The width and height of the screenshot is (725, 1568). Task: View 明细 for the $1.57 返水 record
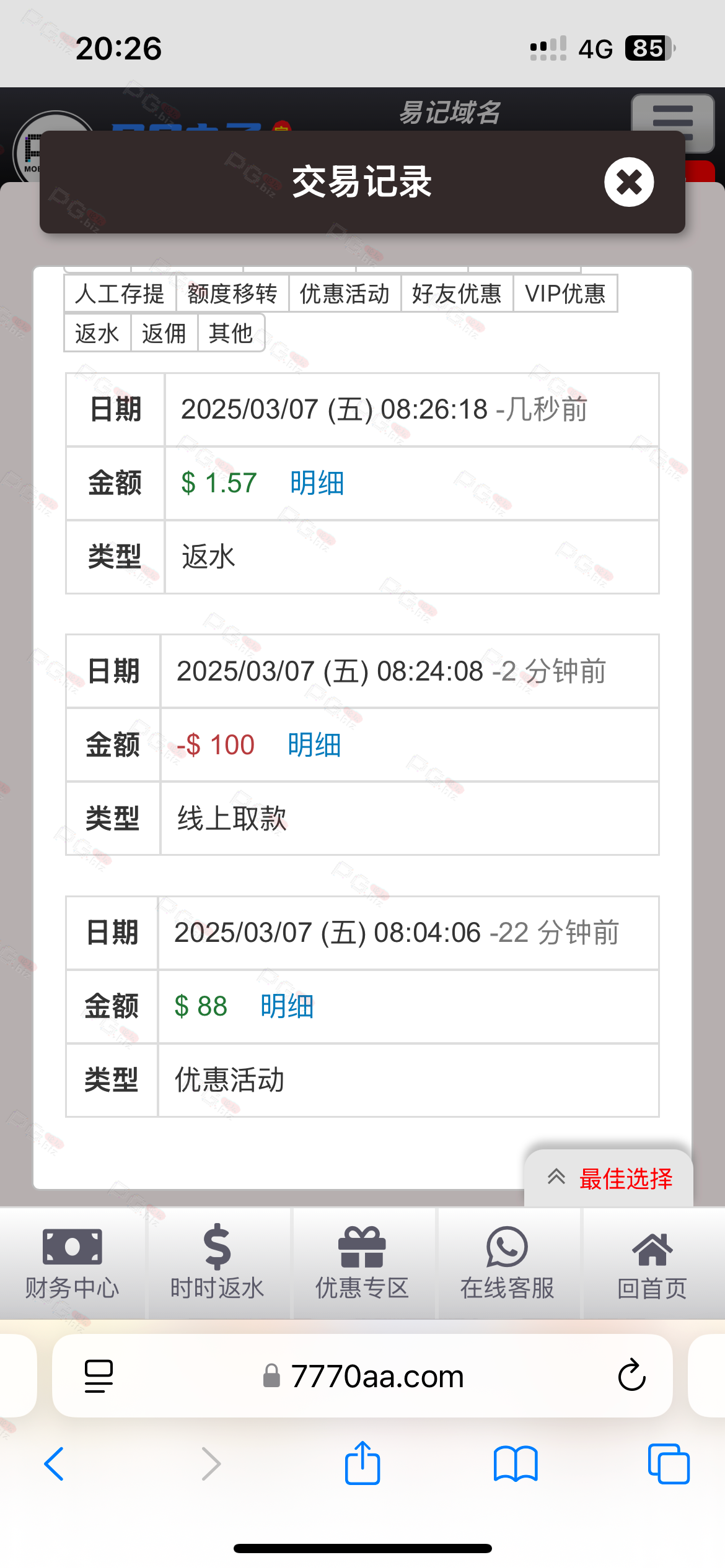[x=317, y=483]
